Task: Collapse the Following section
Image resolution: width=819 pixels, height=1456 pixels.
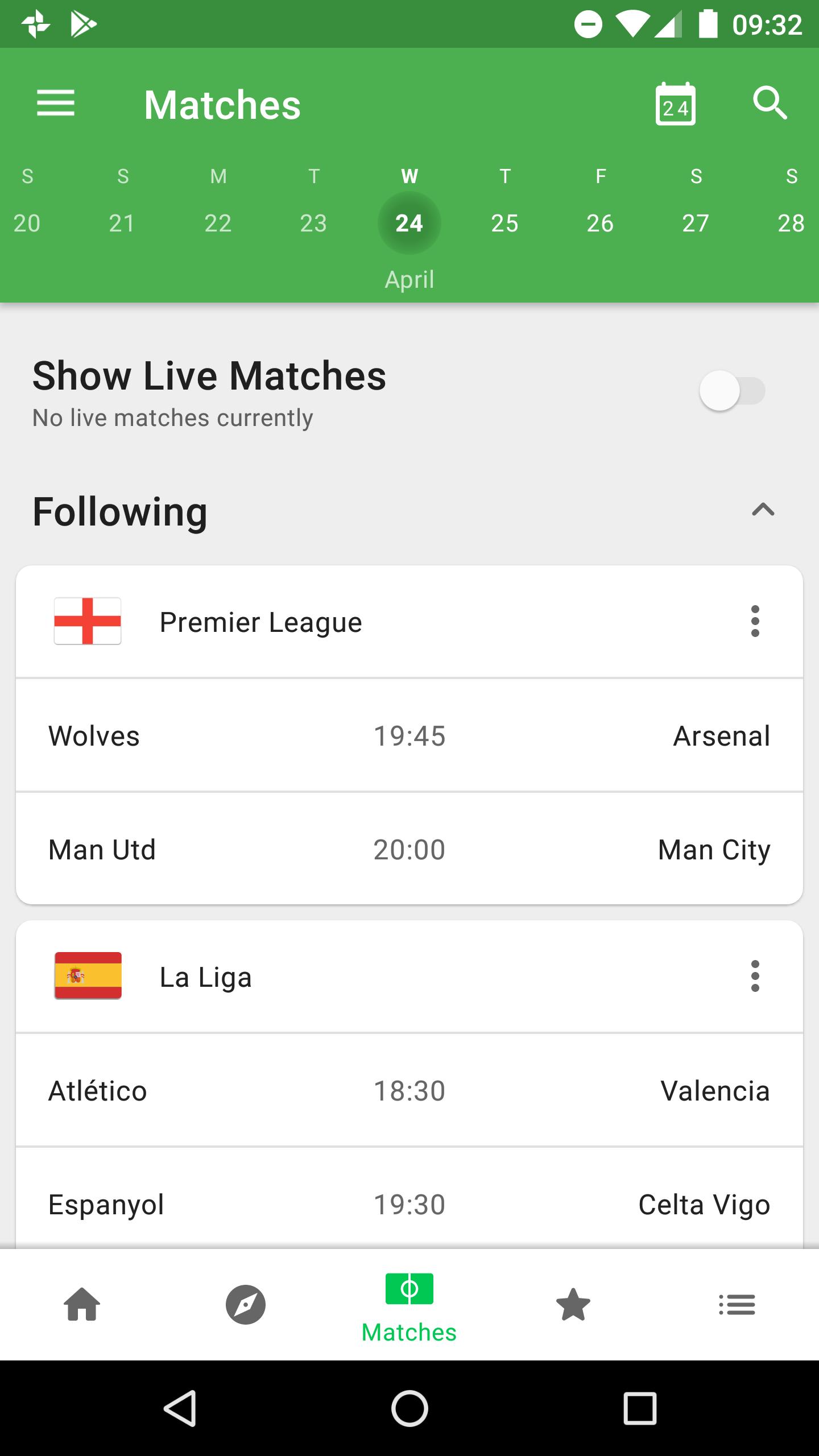Action: (762, 511)
